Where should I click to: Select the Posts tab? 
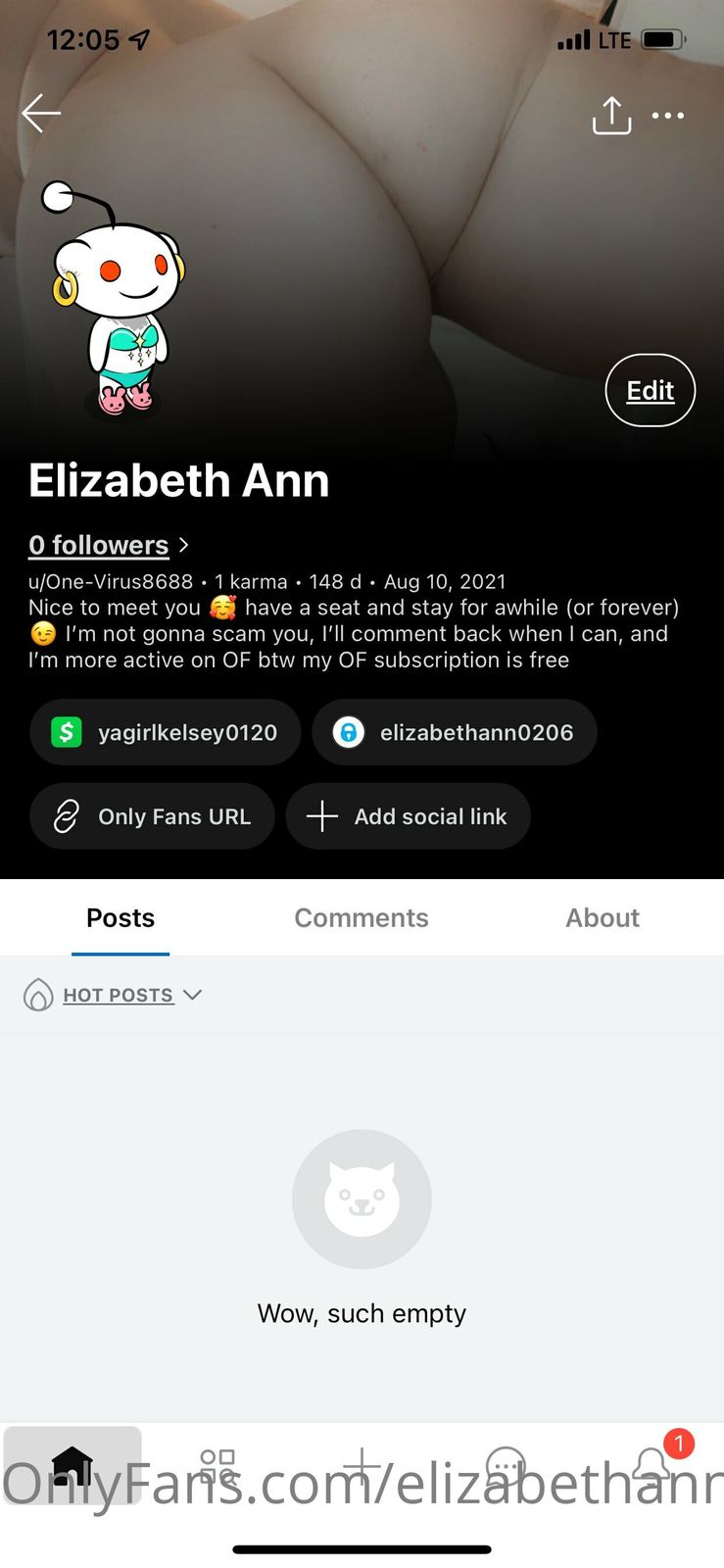tap(121, 918)
